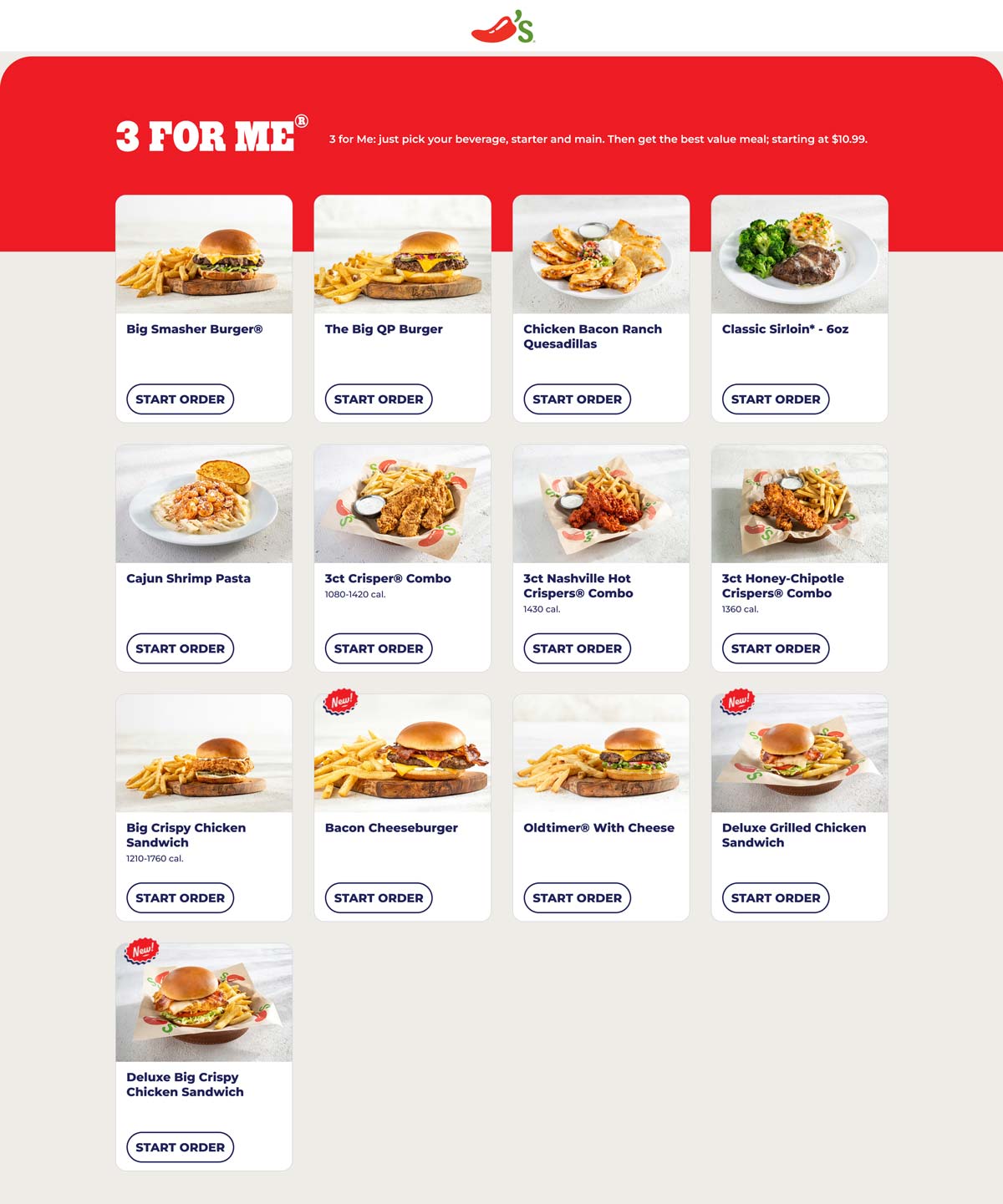Select the Deluxe Grilled Chicken Sandwich title
The image size is (1003, 1204).
point(794,835)
